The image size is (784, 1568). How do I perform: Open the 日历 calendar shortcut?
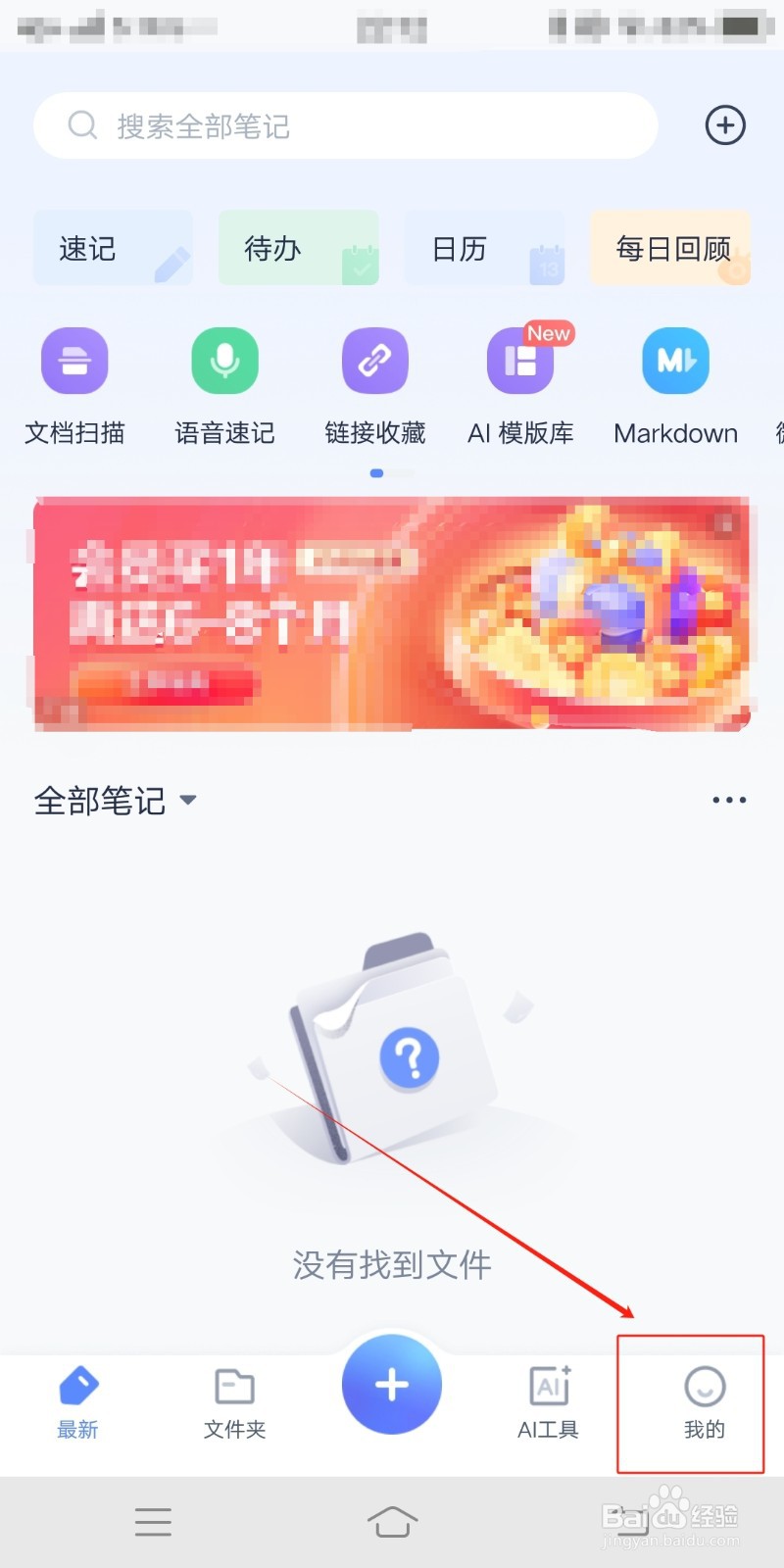coord(485,248)
